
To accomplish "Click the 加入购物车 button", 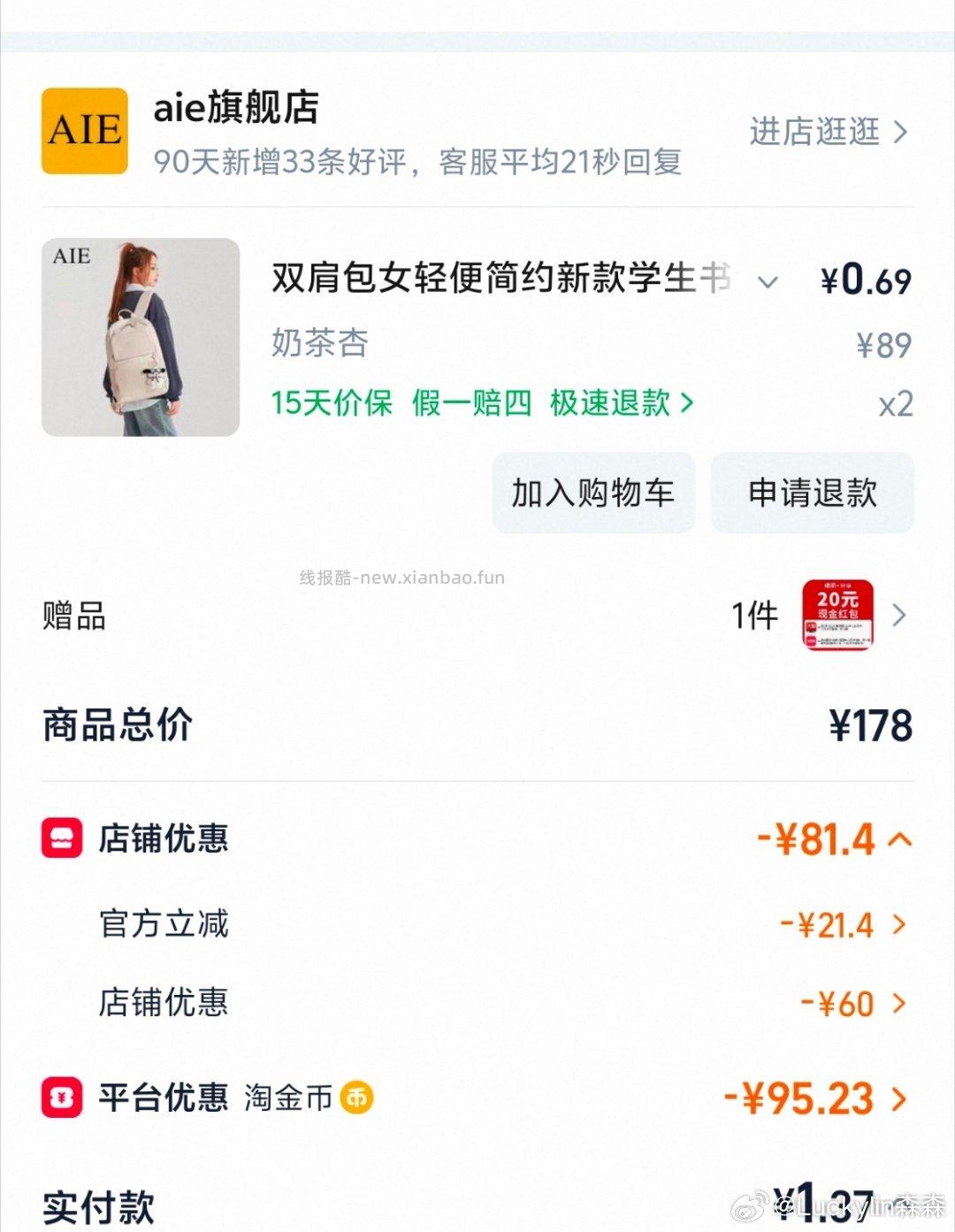I will pyautogui.click(x=592, y=493).
